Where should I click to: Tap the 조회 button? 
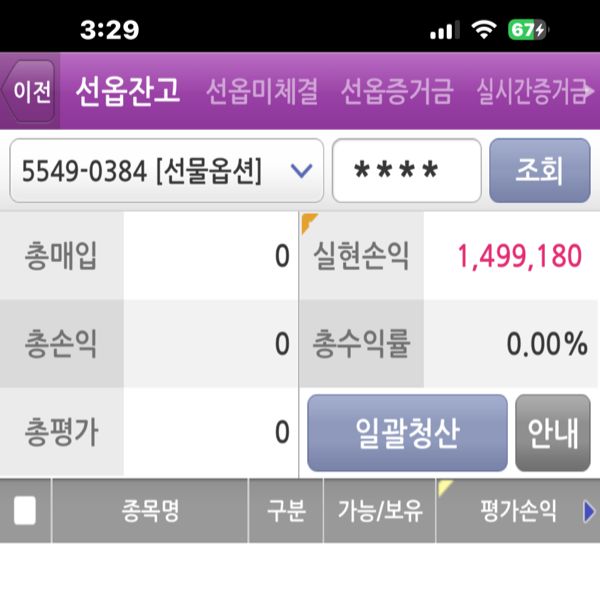pyautogui.click(x=539, y=171)
